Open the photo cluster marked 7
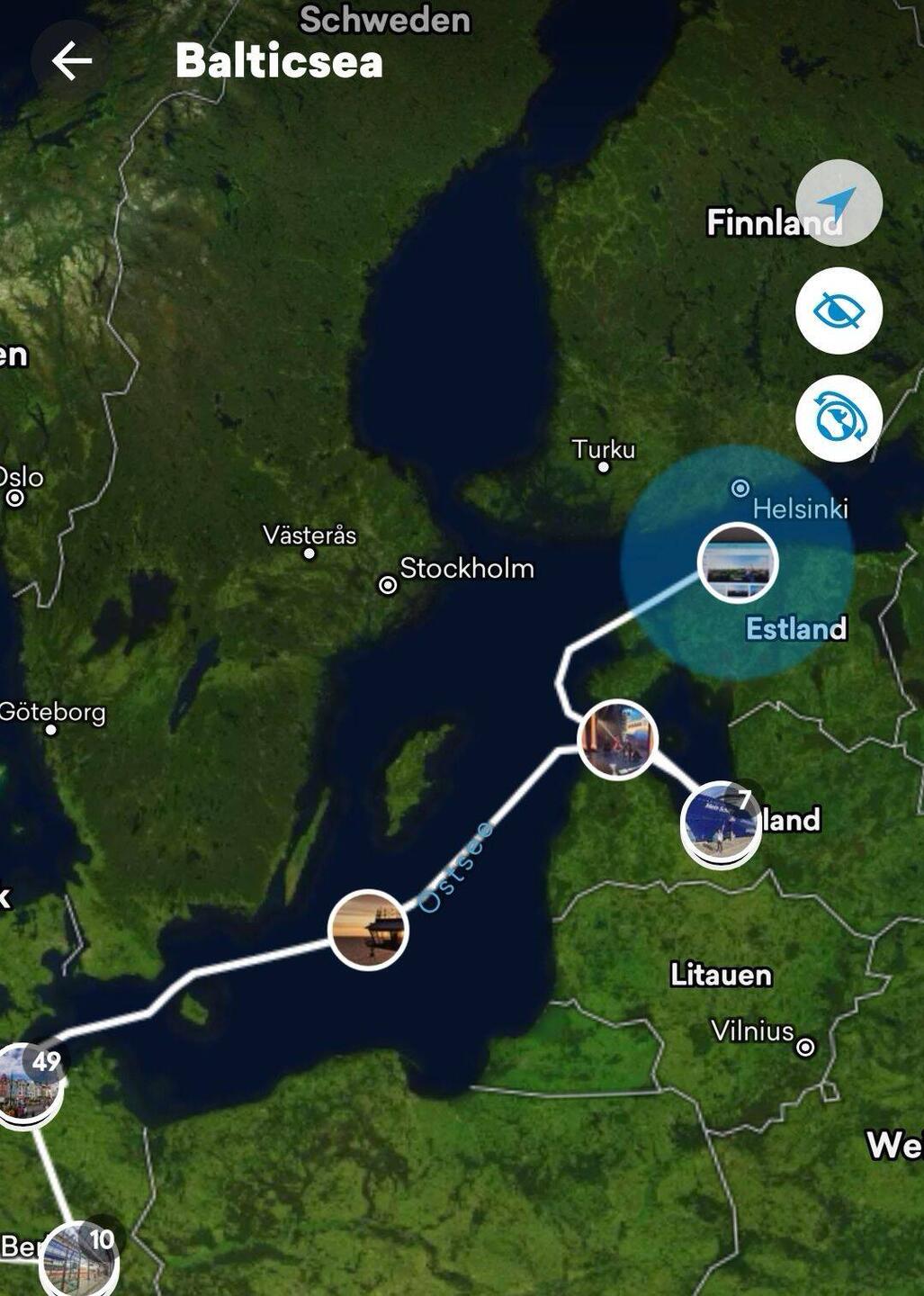Screen dimensions: 924x1296 click(720, 823)
